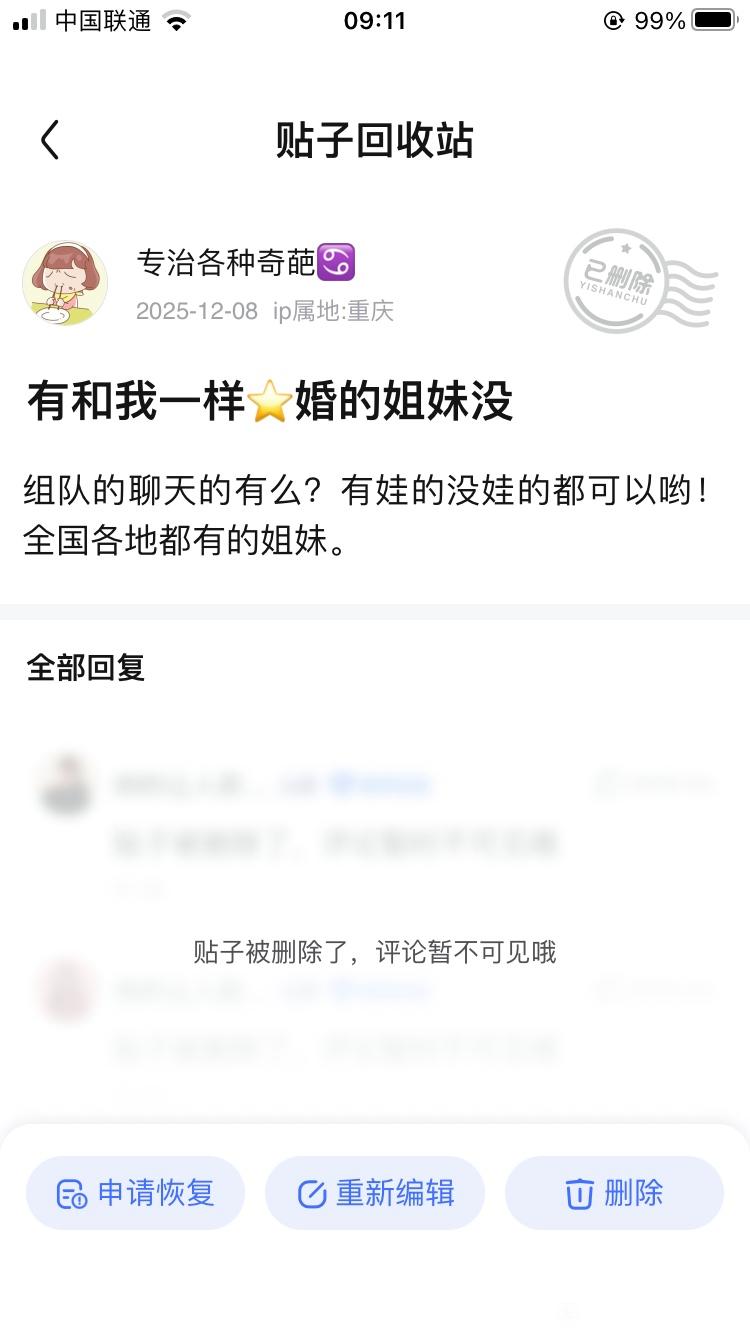Go back from the post recycle bin
The image size is (750, 1334).
[x=50, y=141]
